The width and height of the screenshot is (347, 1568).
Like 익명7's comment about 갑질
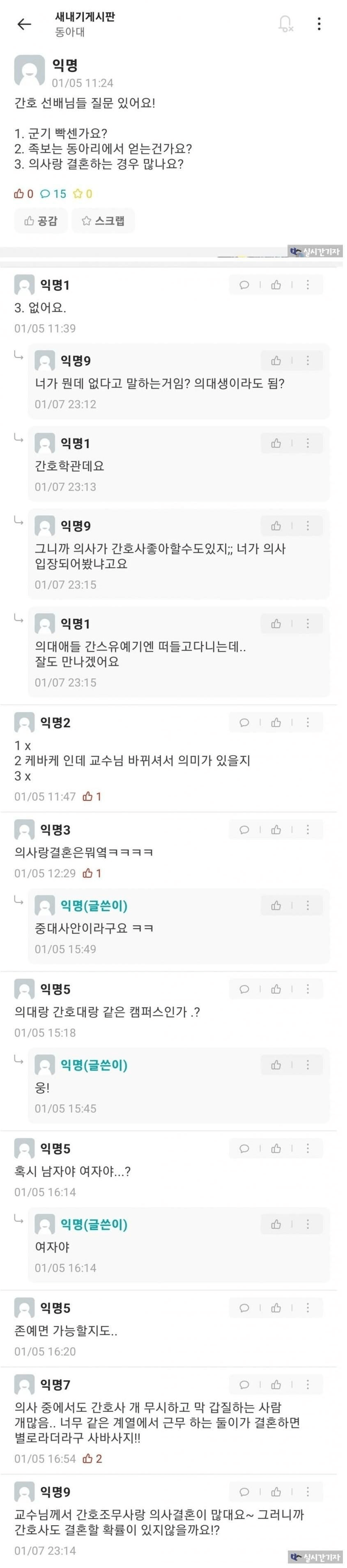pyautogui.click(x=276, y=1385)
